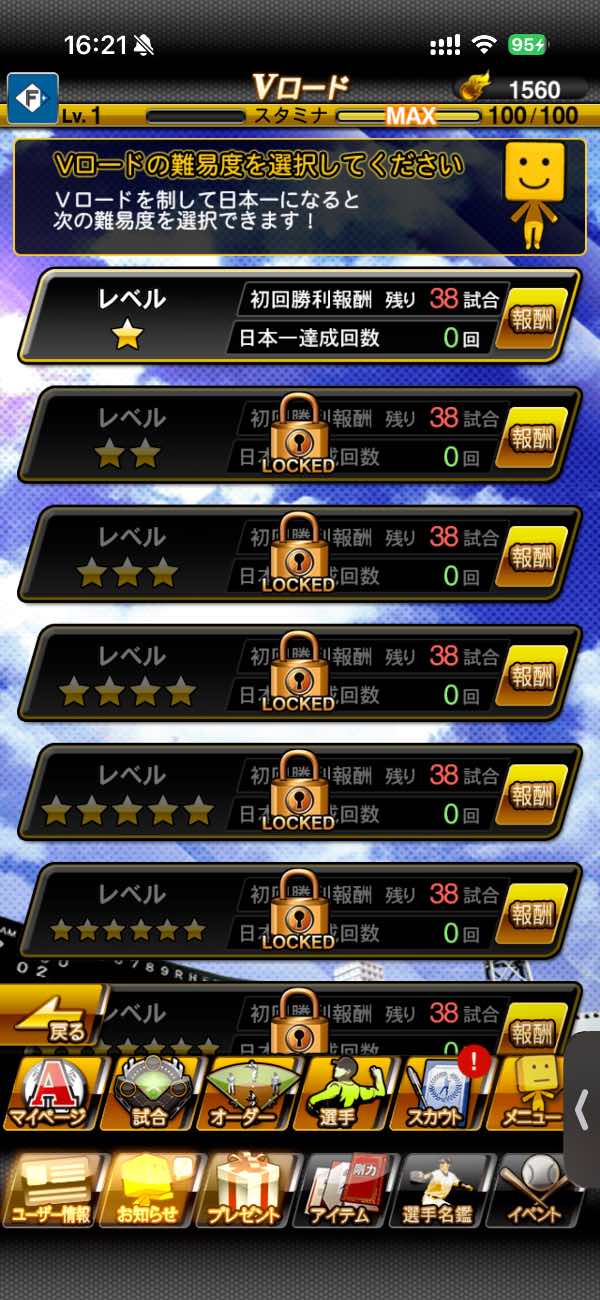
Task: Open ユーザー情報
Action: point(50,1190)
